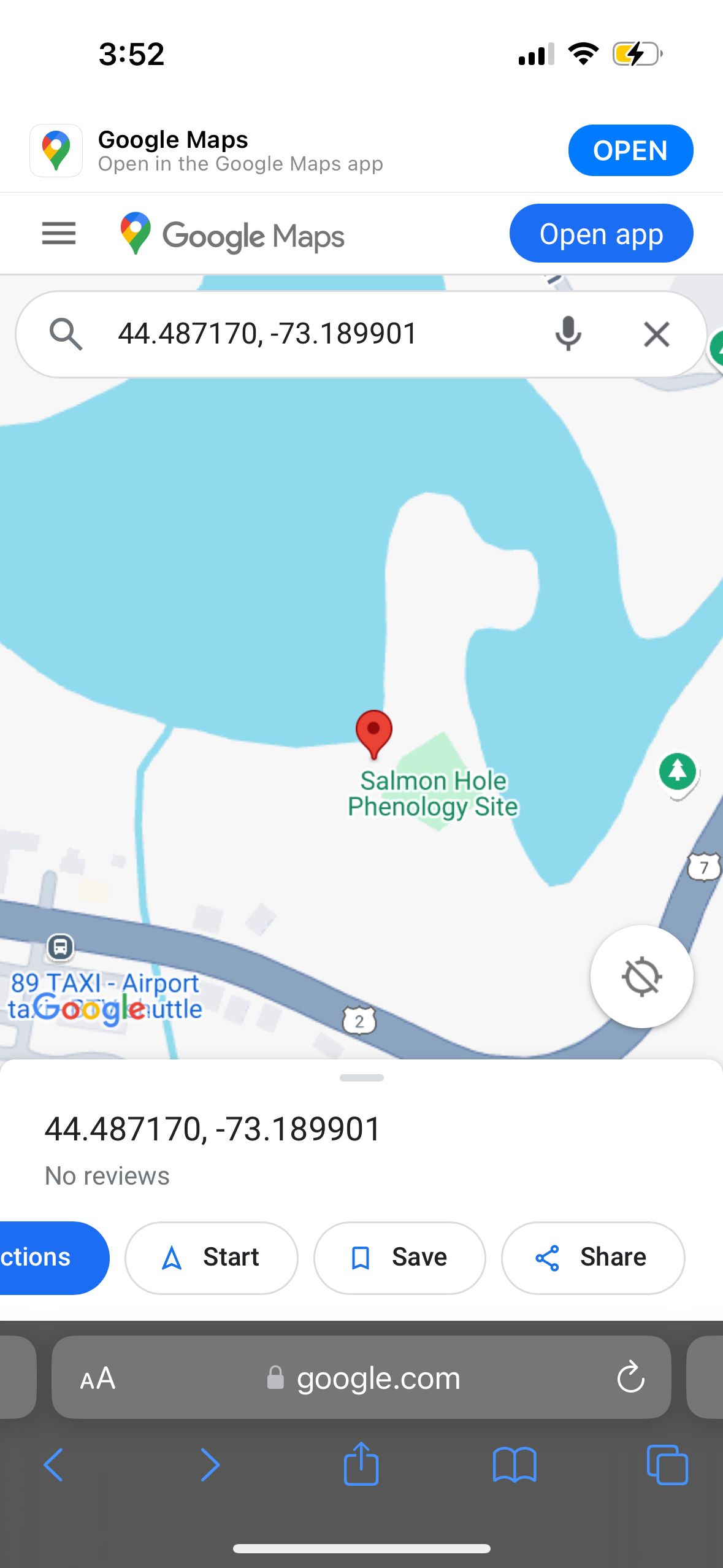Viewport: 723px width, 1568px height.
Task: Clear the search field
Action: (x=656, y=334)
